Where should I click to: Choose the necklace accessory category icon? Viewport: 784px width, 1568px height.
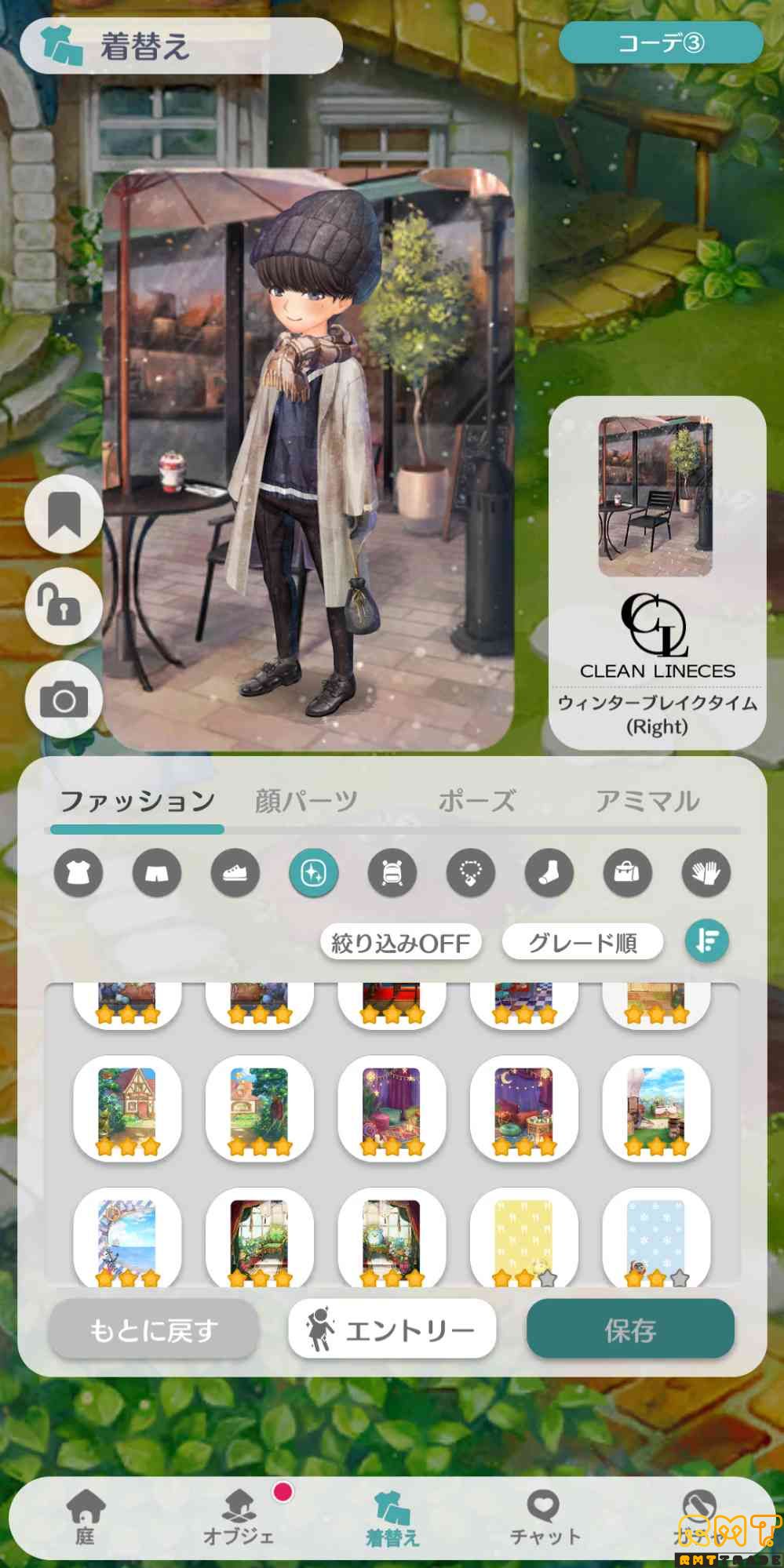(x=471, y=872)
